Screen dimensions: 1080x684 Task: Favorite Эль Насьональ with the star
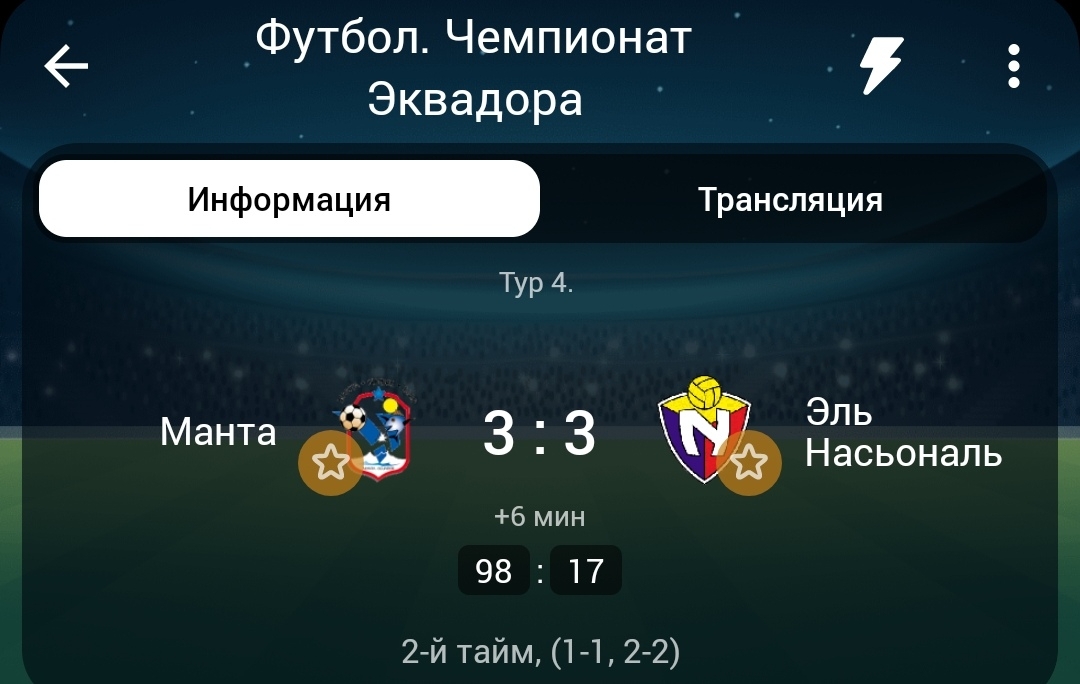[x=749, y=463]
